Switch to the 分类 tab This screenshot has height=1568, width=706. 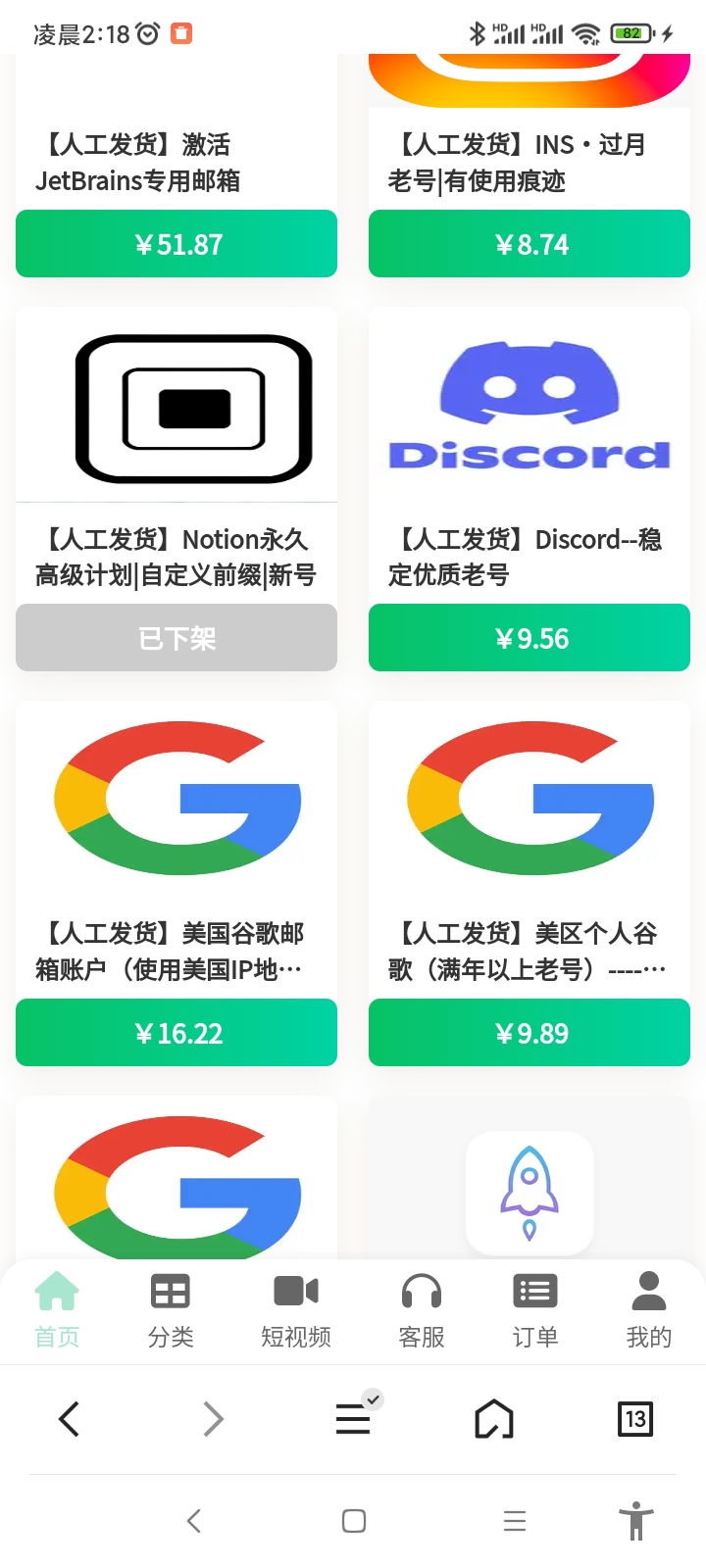(x=171, y=1310)
